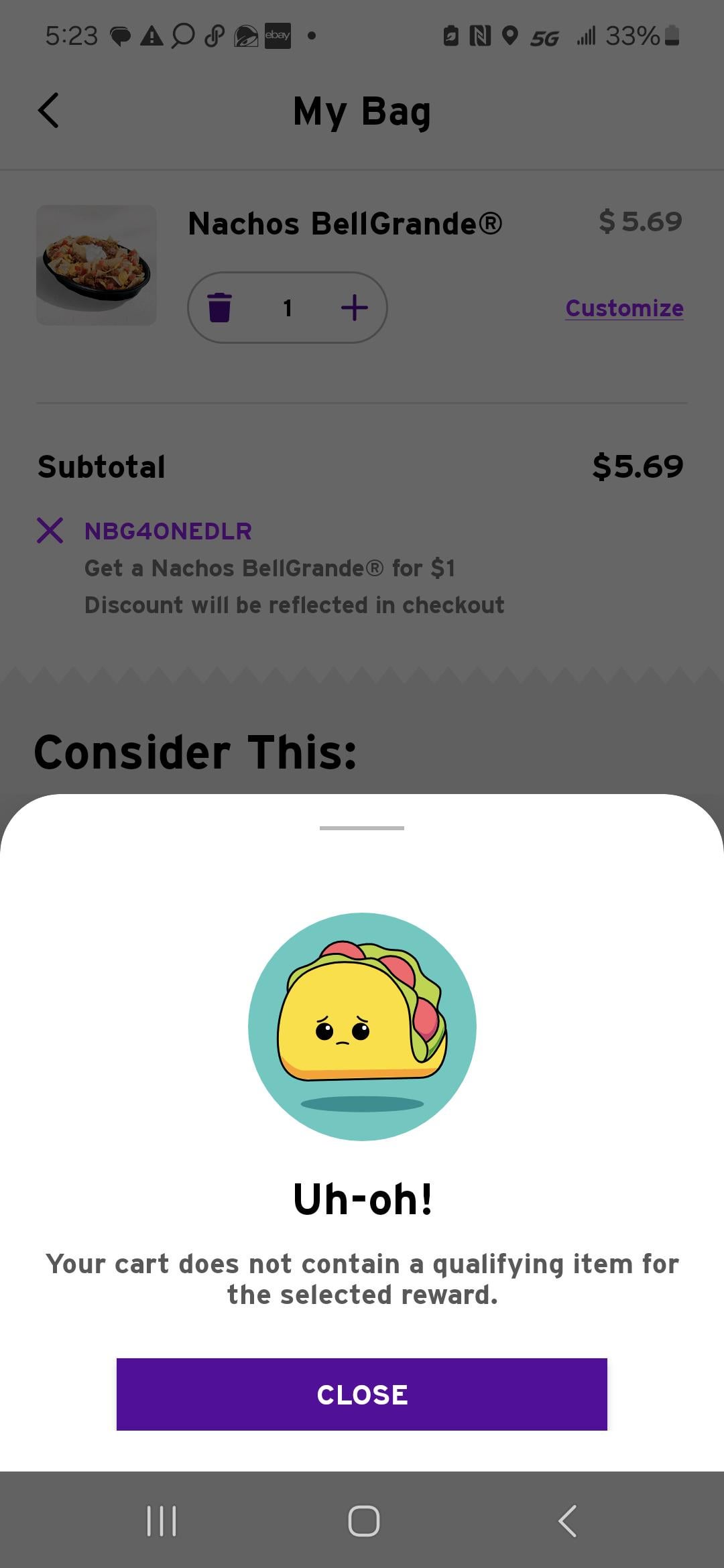Viewport: 724px width, 1568px height.
Task: Increase Nachos BellGrande quantity with plus
Action: click(x=354, y=308)
